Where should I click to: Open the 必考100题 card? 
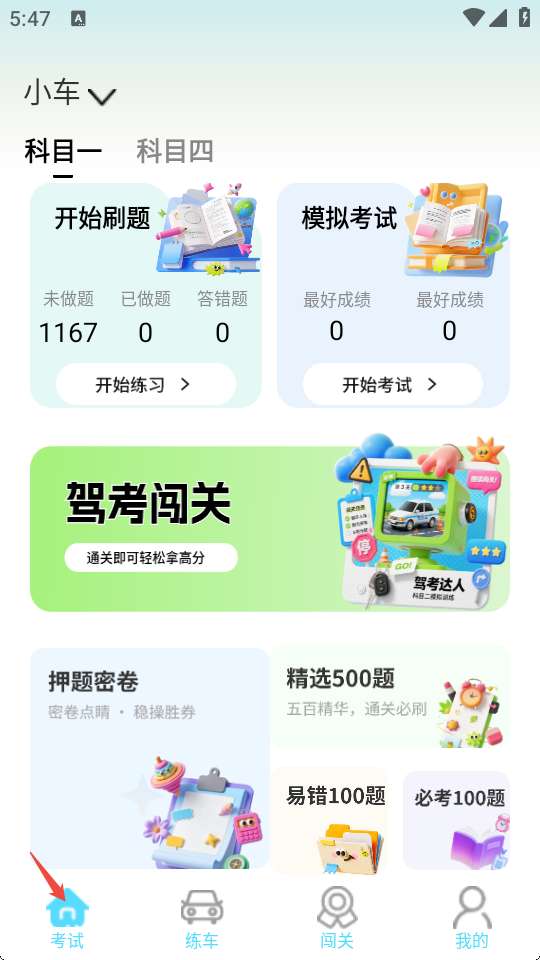coord(456,819)
